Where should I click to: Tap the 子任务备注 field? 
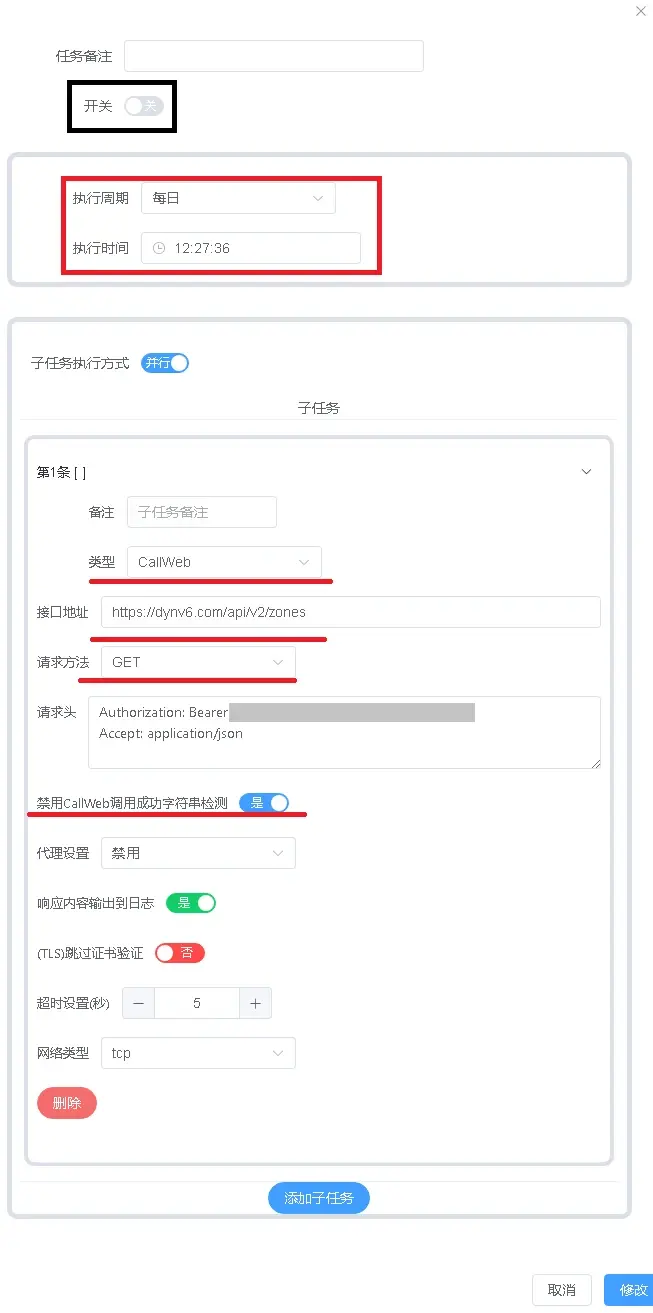201,512
